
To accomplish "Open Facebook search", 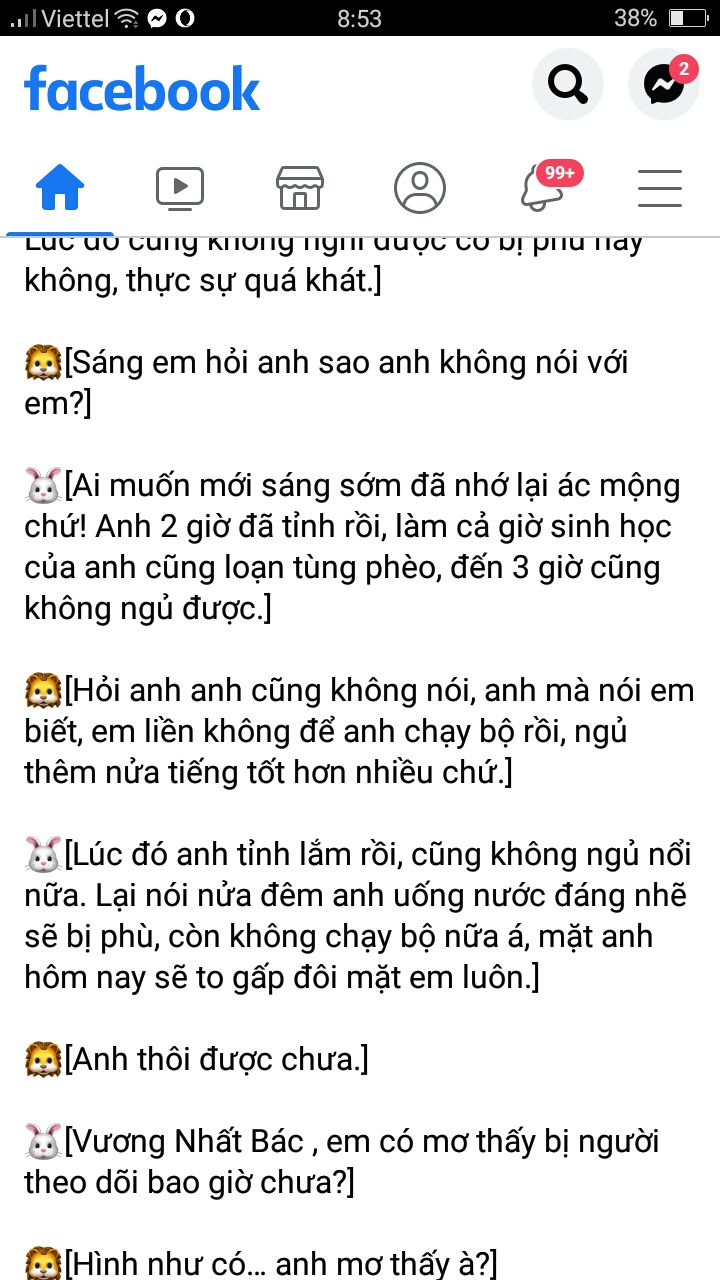I will [x=567, y=86].
